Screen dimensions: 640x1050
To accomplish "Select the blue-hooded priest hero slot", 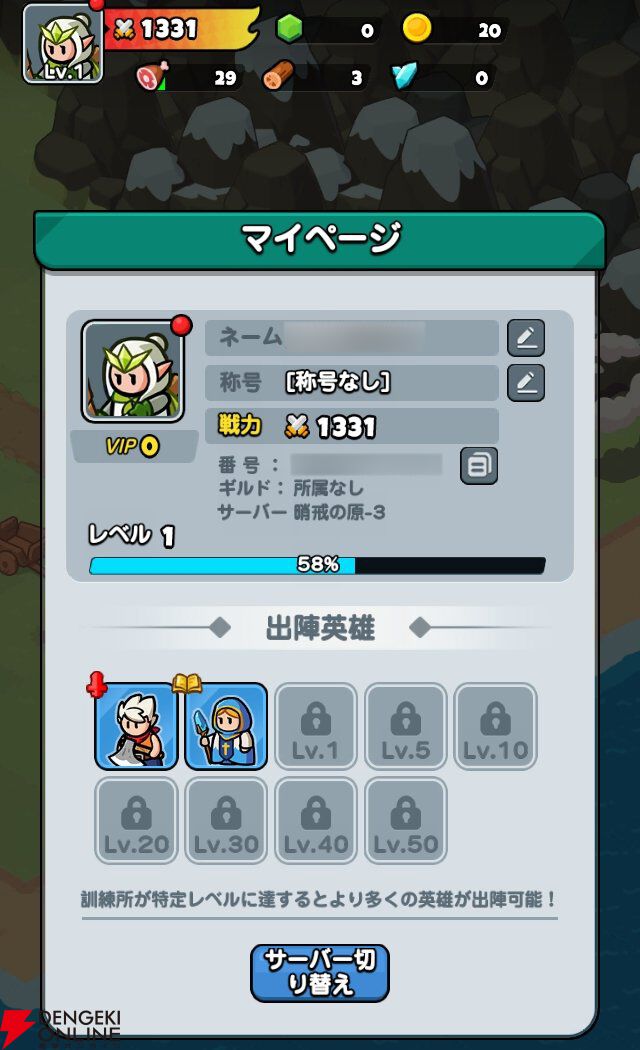I will 226,726.
